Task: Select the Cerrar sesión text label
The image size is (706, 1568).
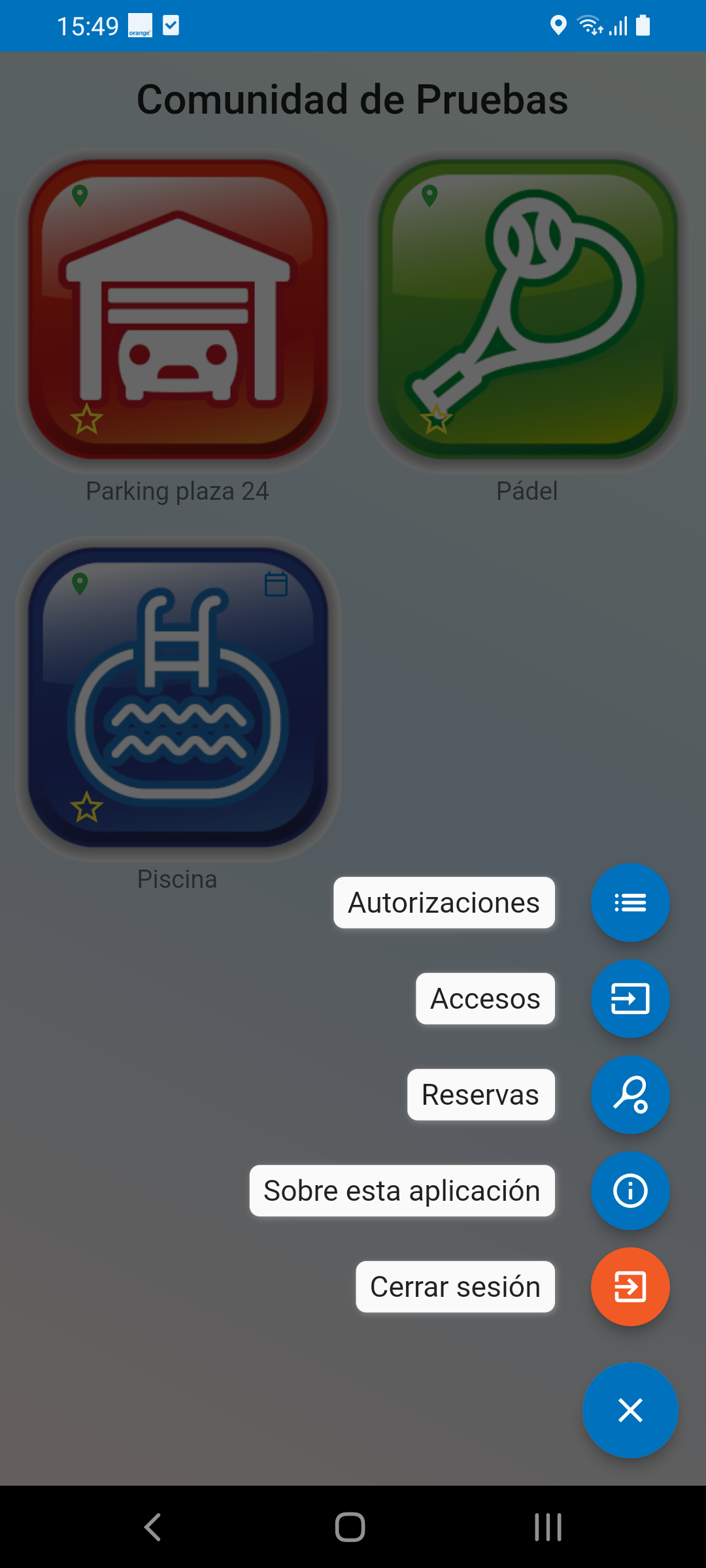Action: [x=455, y=1286]
